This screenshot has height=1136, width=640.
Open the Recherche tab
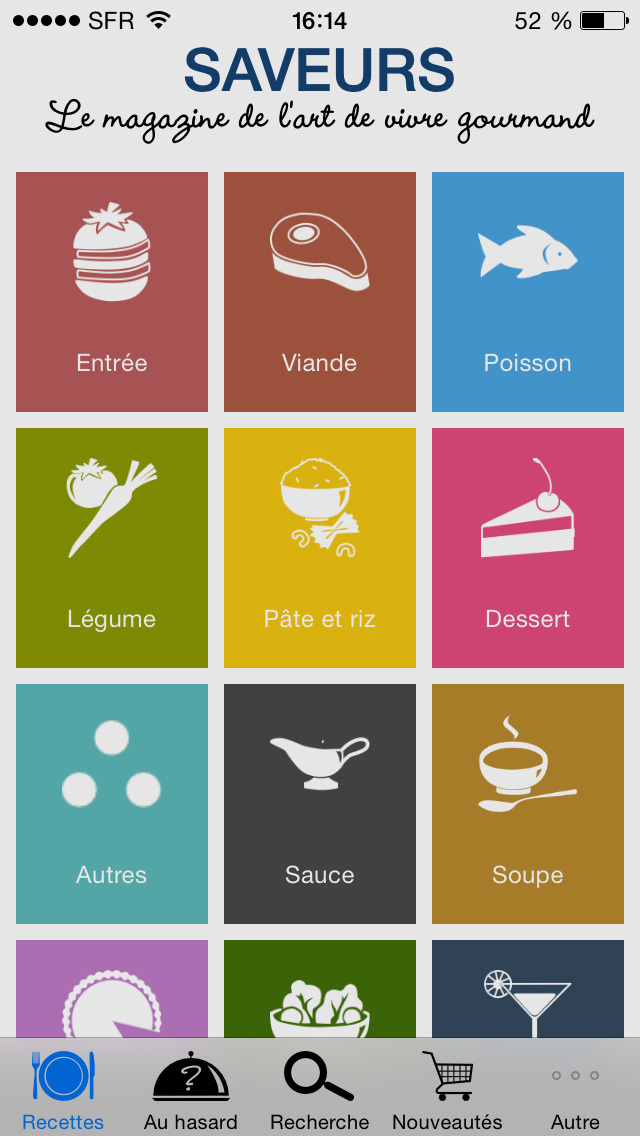point(320,1089)
